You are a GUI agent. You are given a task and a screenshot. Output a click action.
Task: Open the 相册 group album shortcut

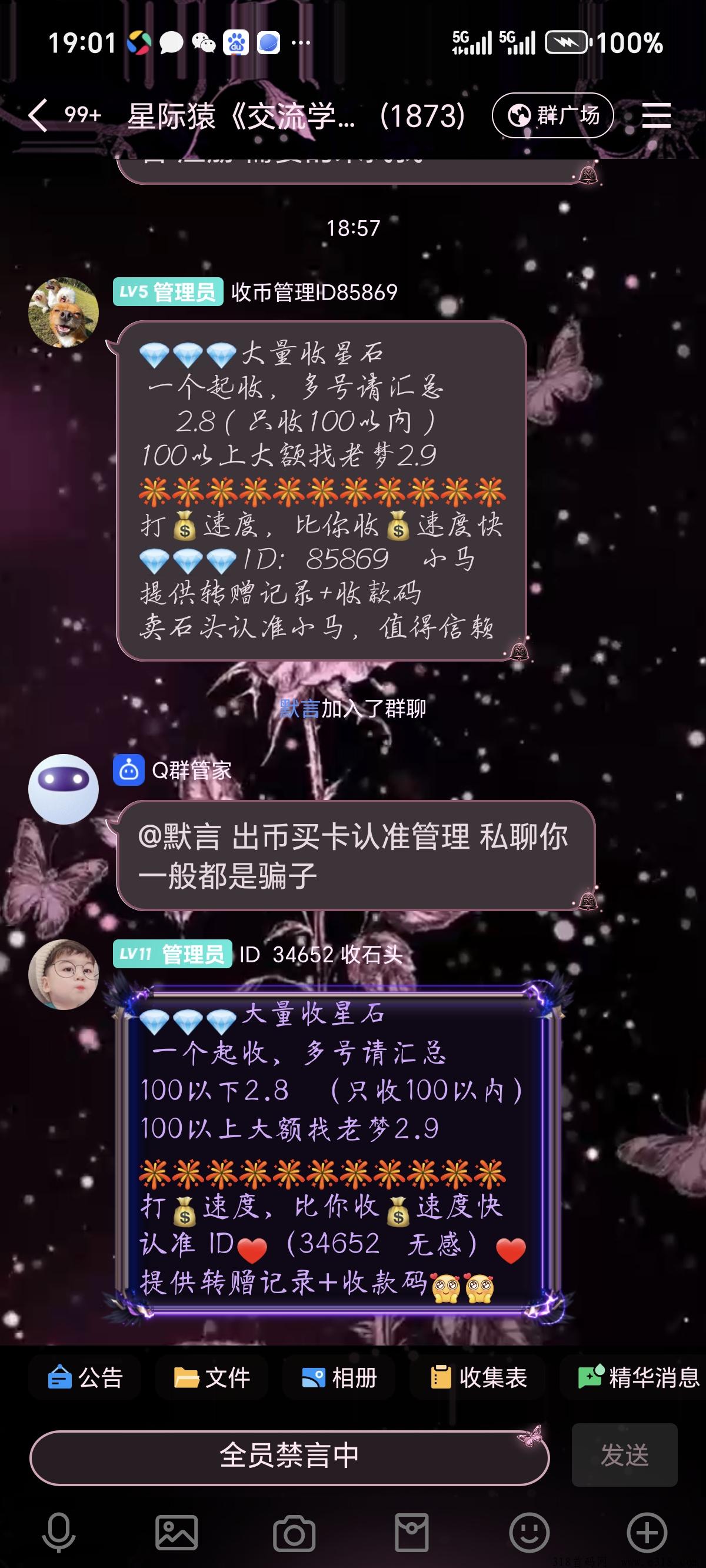click(x=339, y=1377)
